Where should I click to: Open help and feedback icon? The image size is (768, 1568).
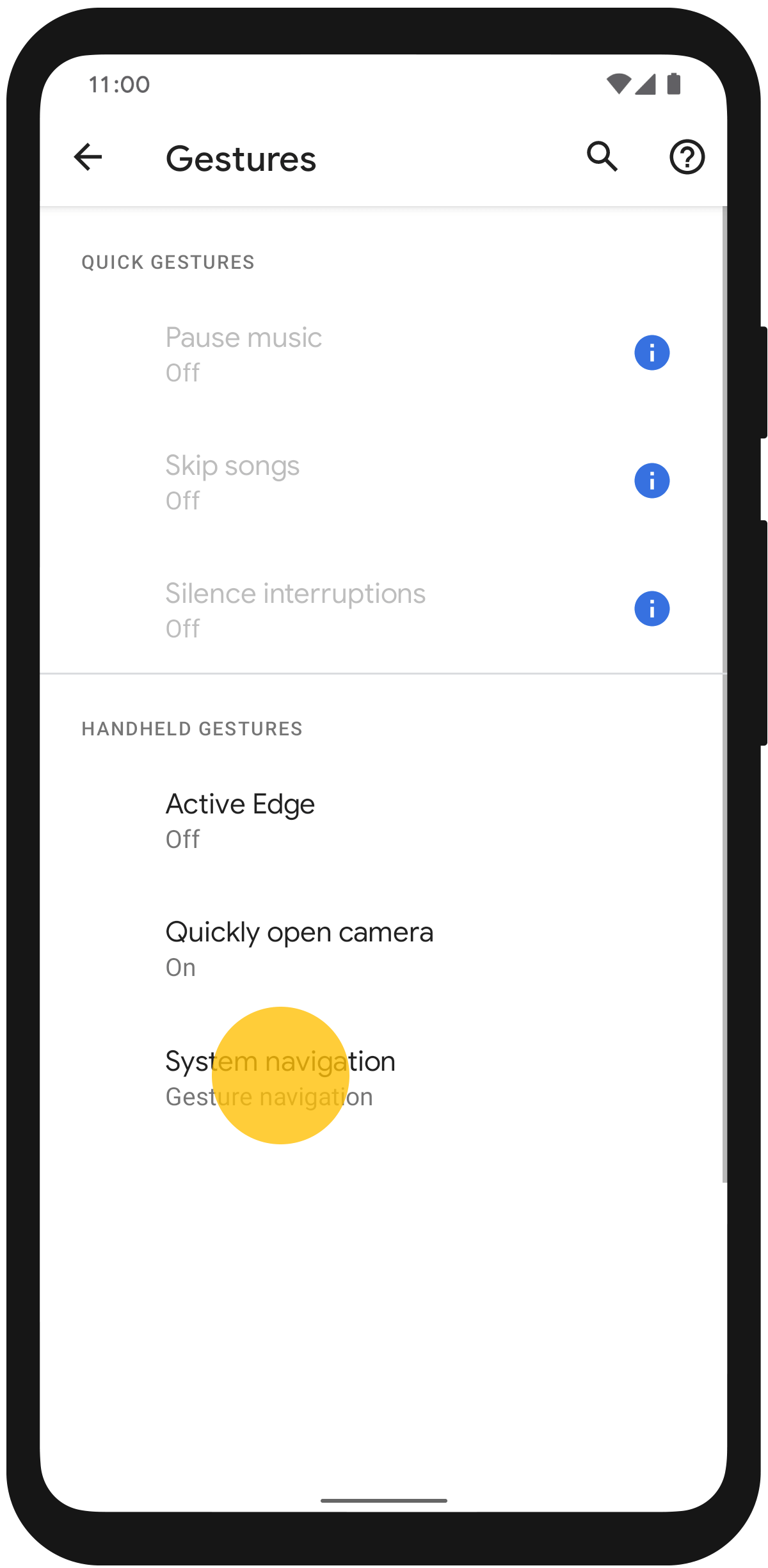[x=687, y=157]
